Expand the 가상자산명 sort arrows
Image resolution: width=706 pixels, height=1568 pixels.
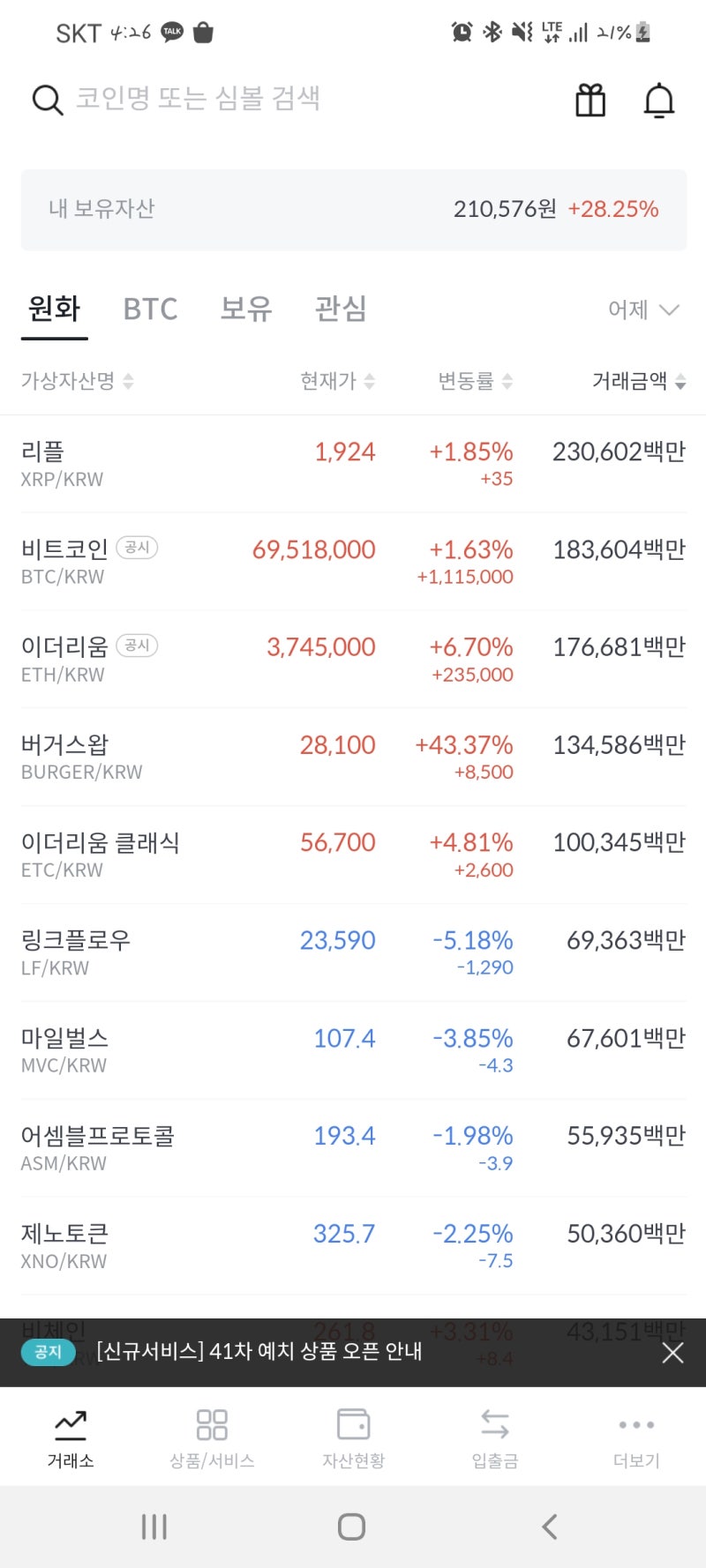click(128, 381)
